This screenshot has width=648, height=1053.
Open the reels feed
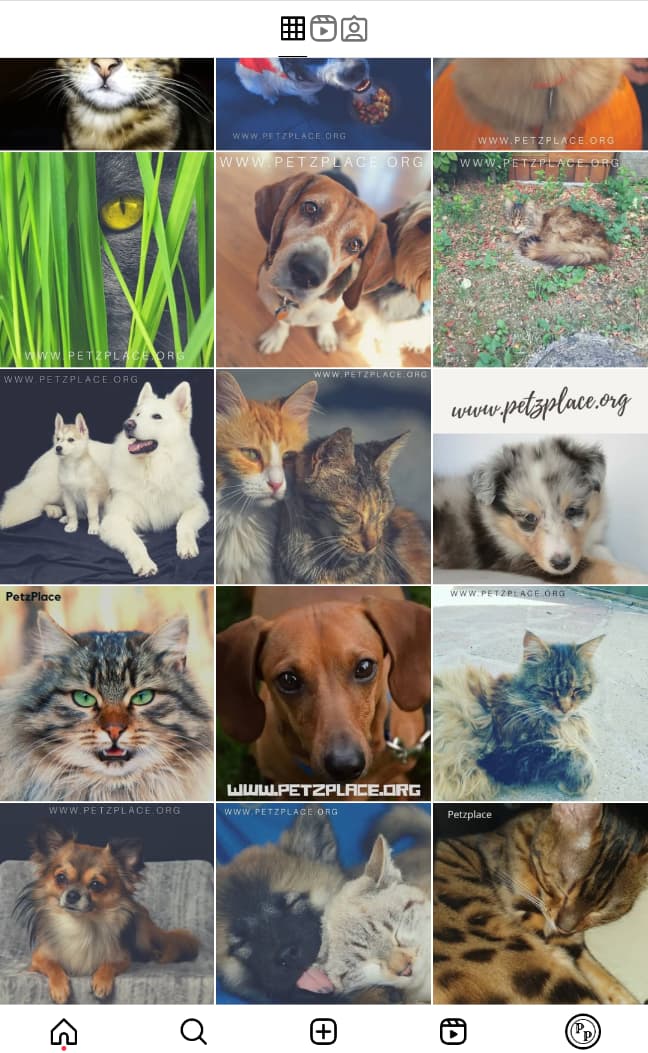(x=453, y=1032)
